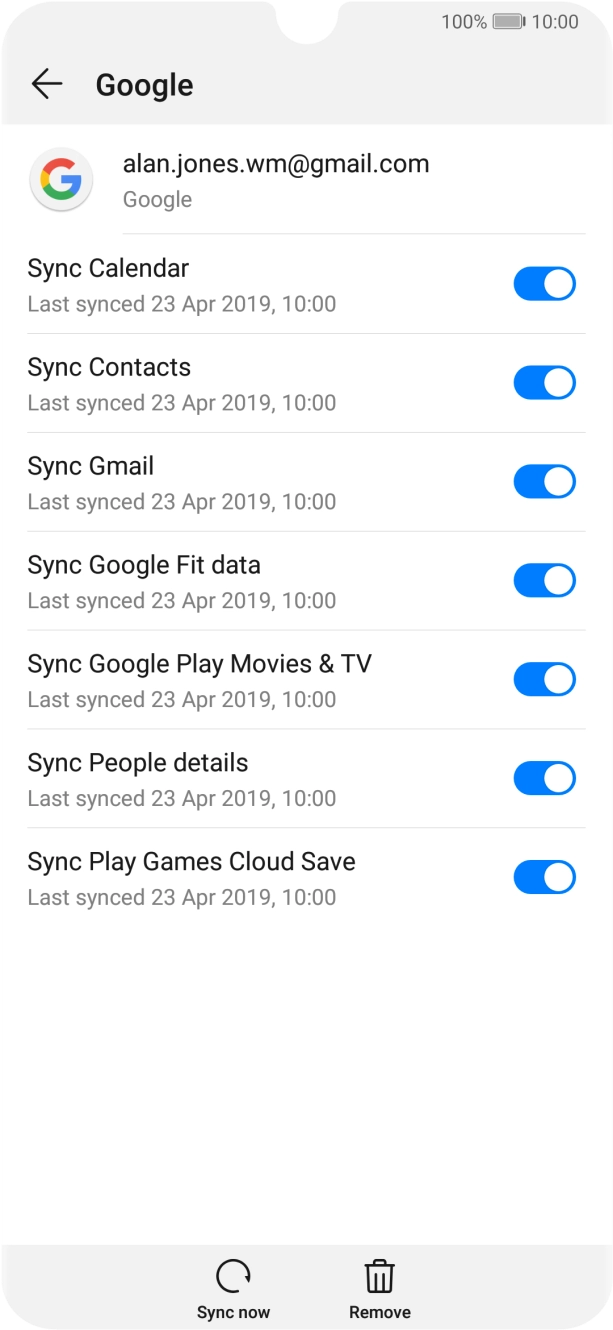Remove this Google account
The width and height of the screenshot is (613, 1330).
[x=379, y=1289]
